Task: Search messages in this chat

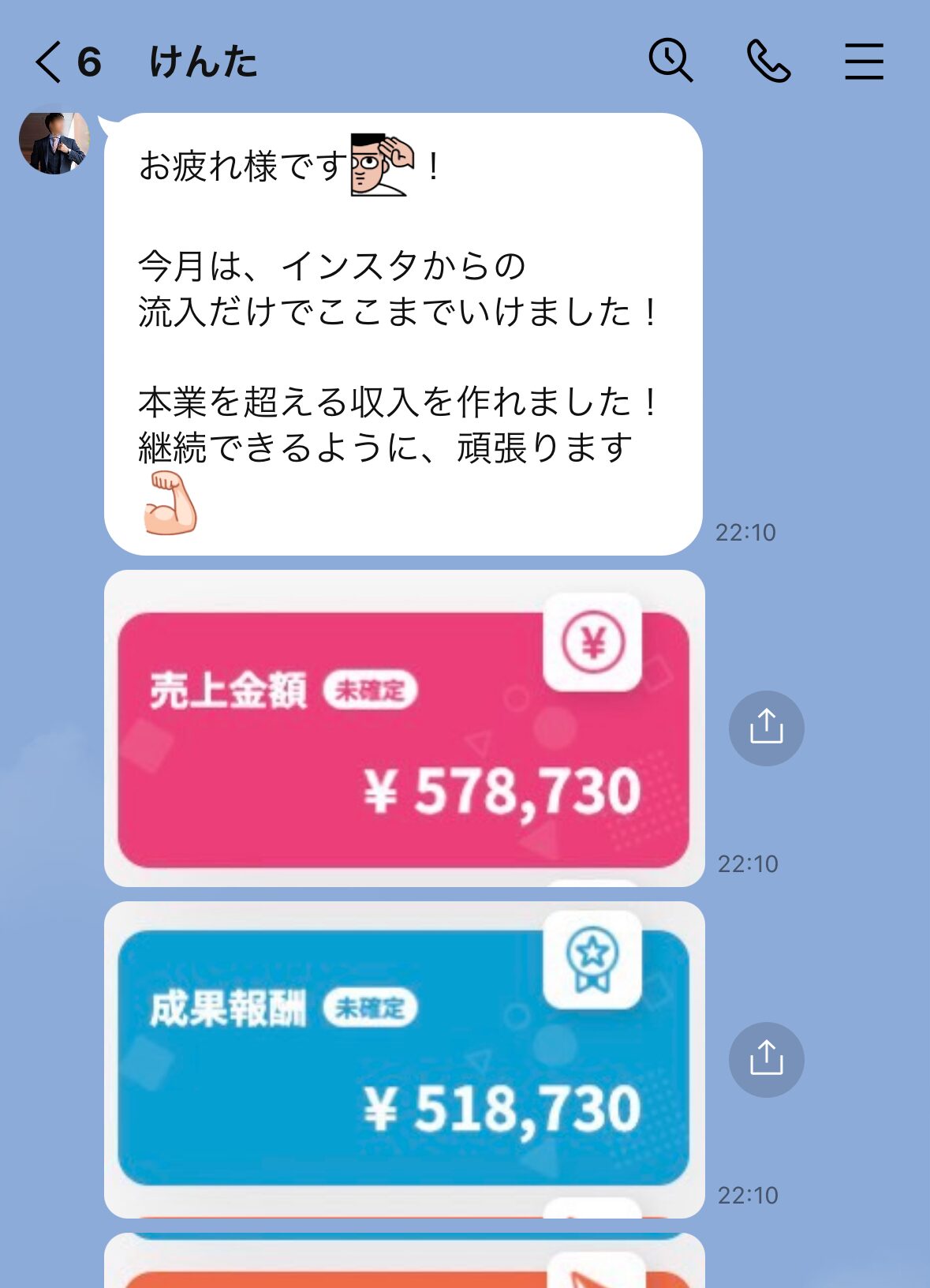Action: coord(670,61)
